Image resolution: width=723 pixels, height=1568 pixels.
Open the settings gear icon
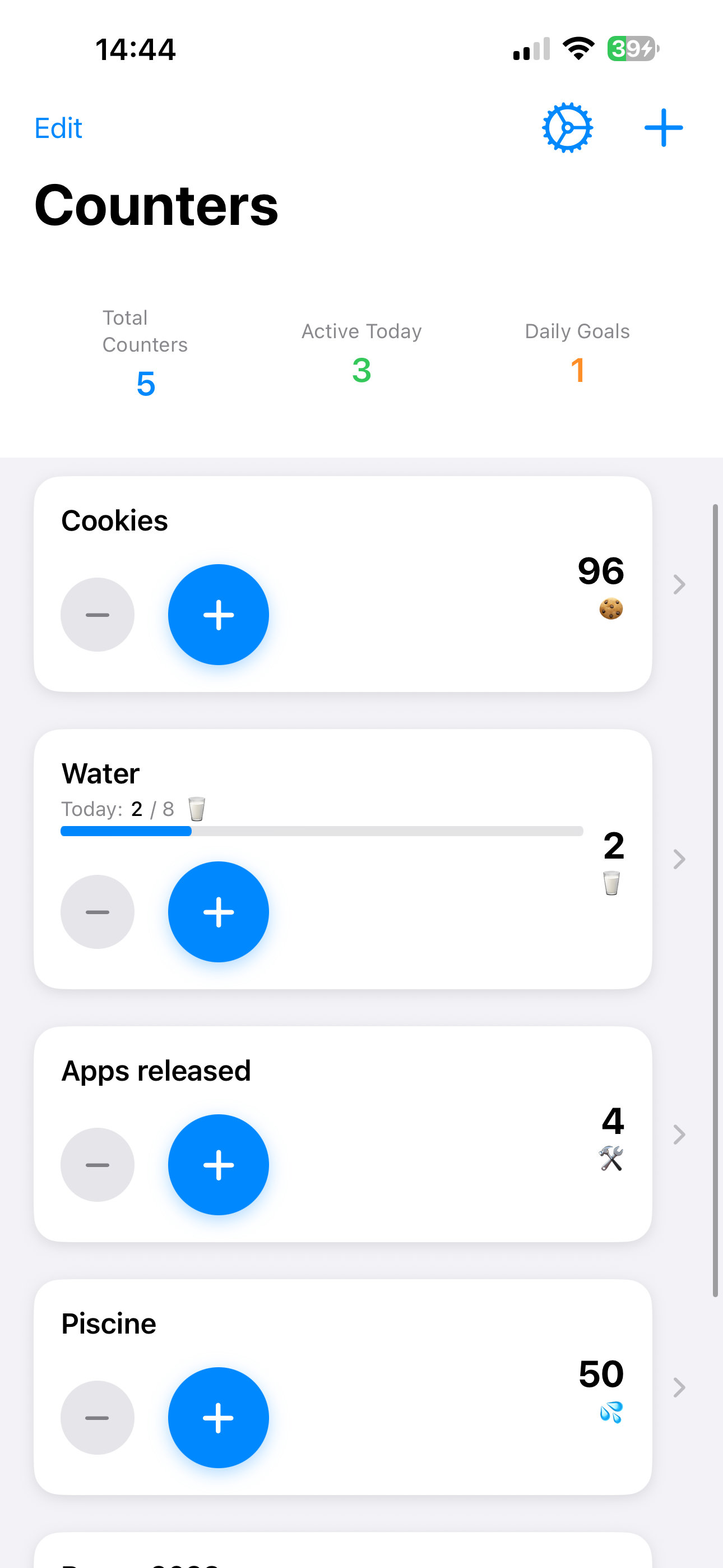pyautogui.click(x=567, y=127)
